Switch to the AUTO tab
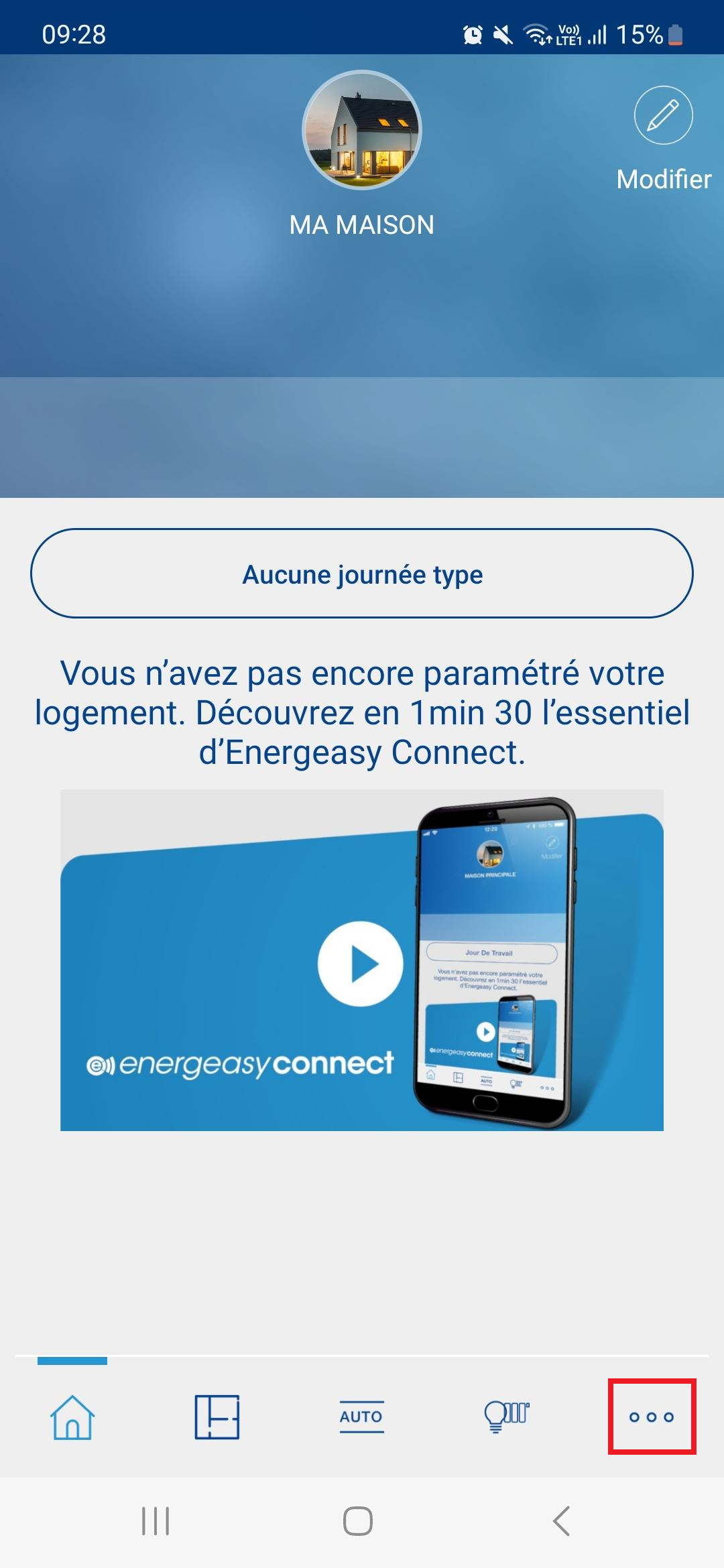The image size is (724, 1568). 361,1417
